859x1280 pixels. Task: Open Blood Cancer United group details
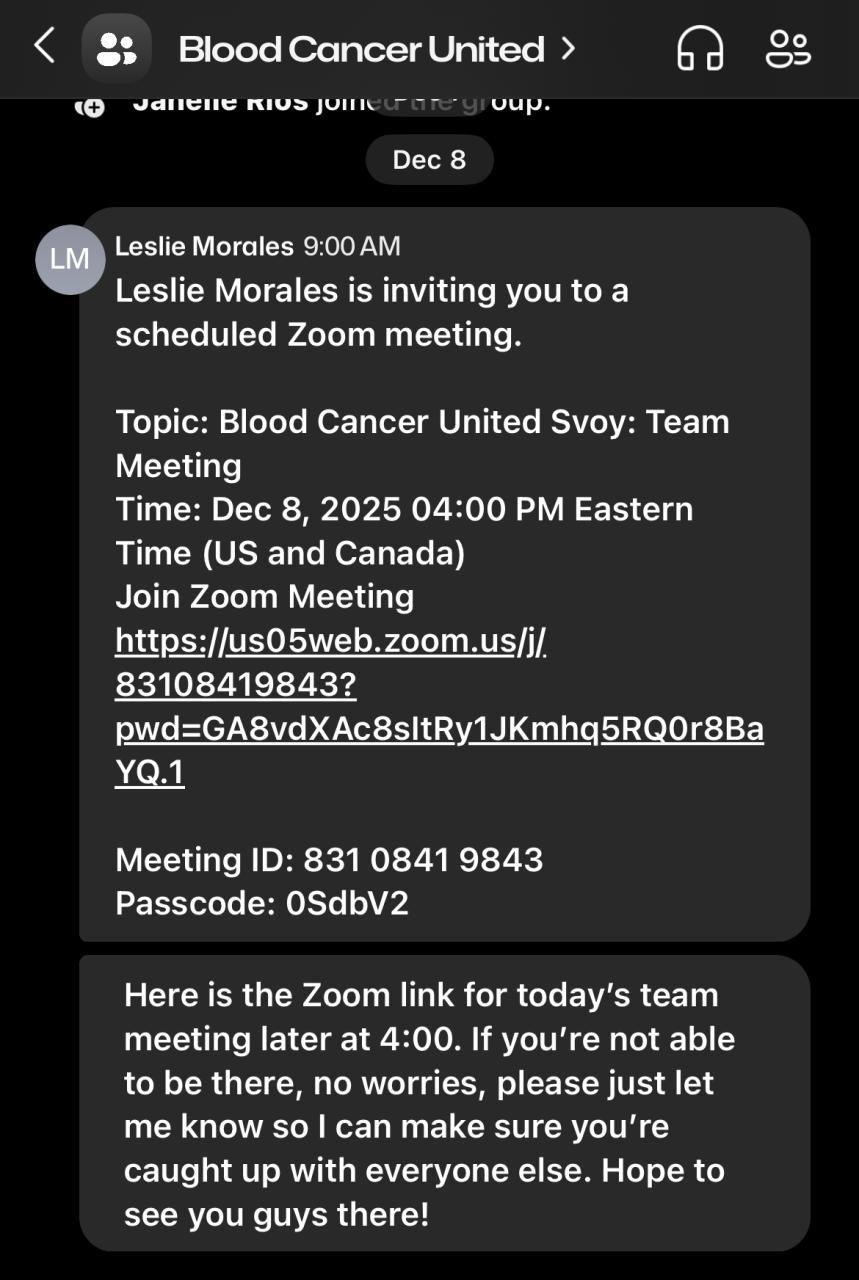[362, 49]
